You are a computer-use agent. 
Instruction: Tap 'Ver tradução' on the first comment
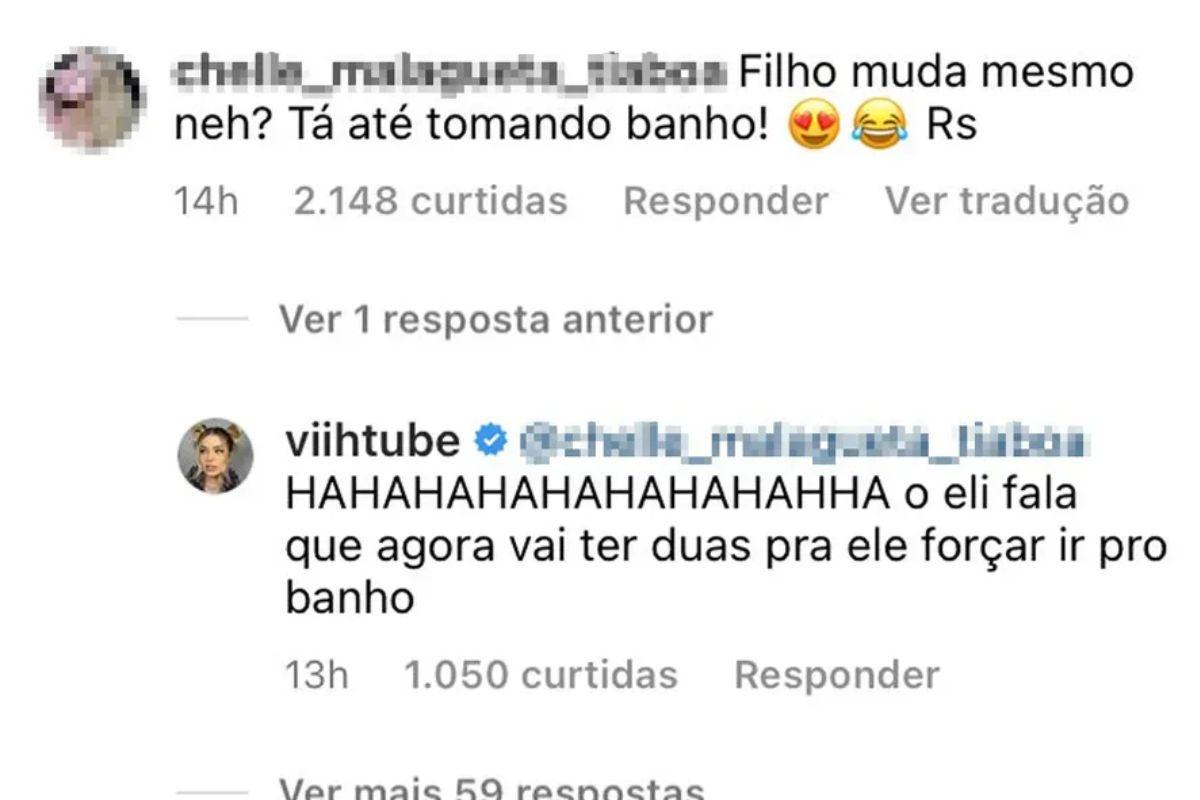[x=1006, y=201]
